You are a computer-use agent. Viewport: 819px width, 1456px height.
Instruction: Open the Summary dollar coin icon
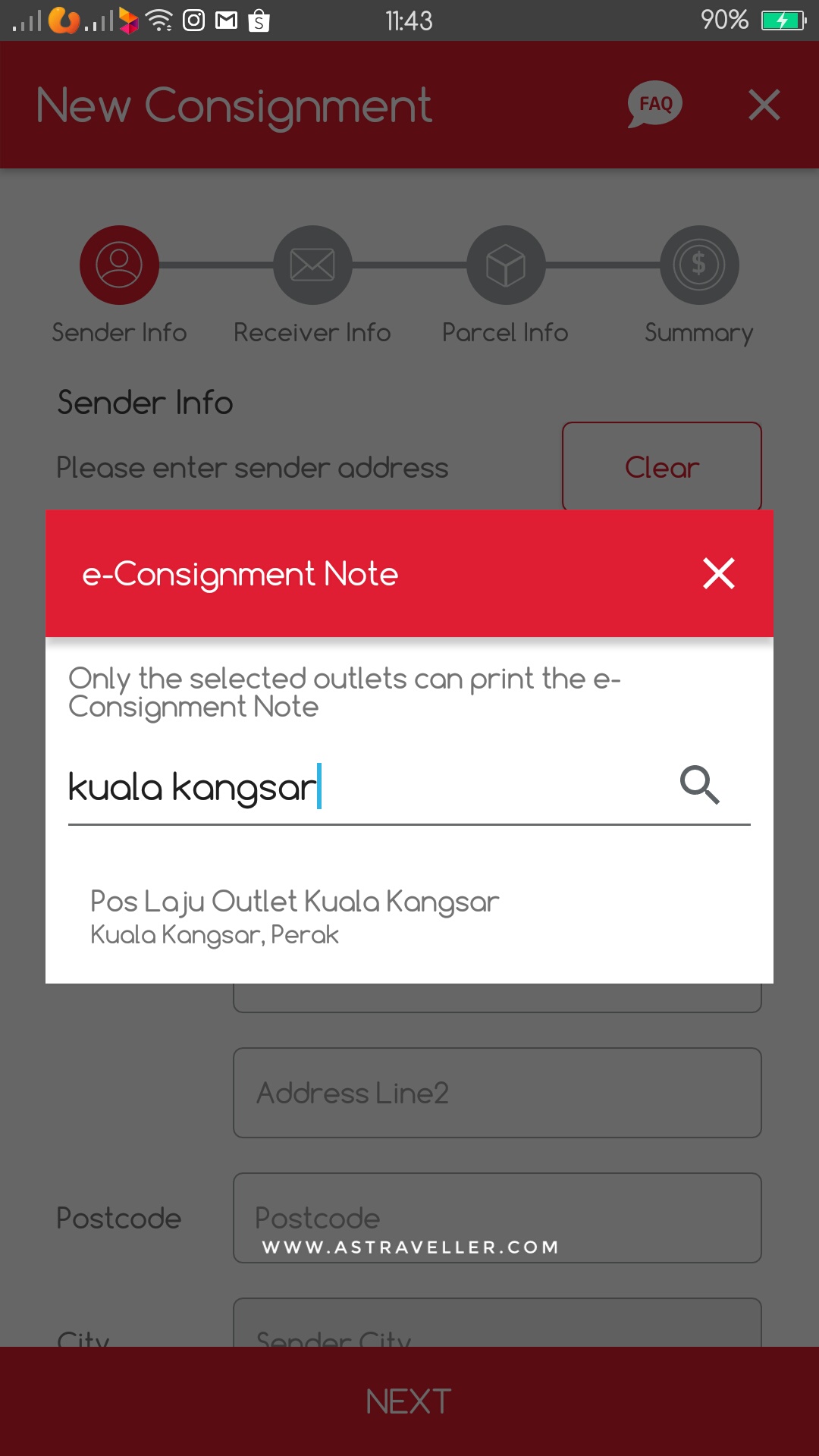(x=698, y=264)
